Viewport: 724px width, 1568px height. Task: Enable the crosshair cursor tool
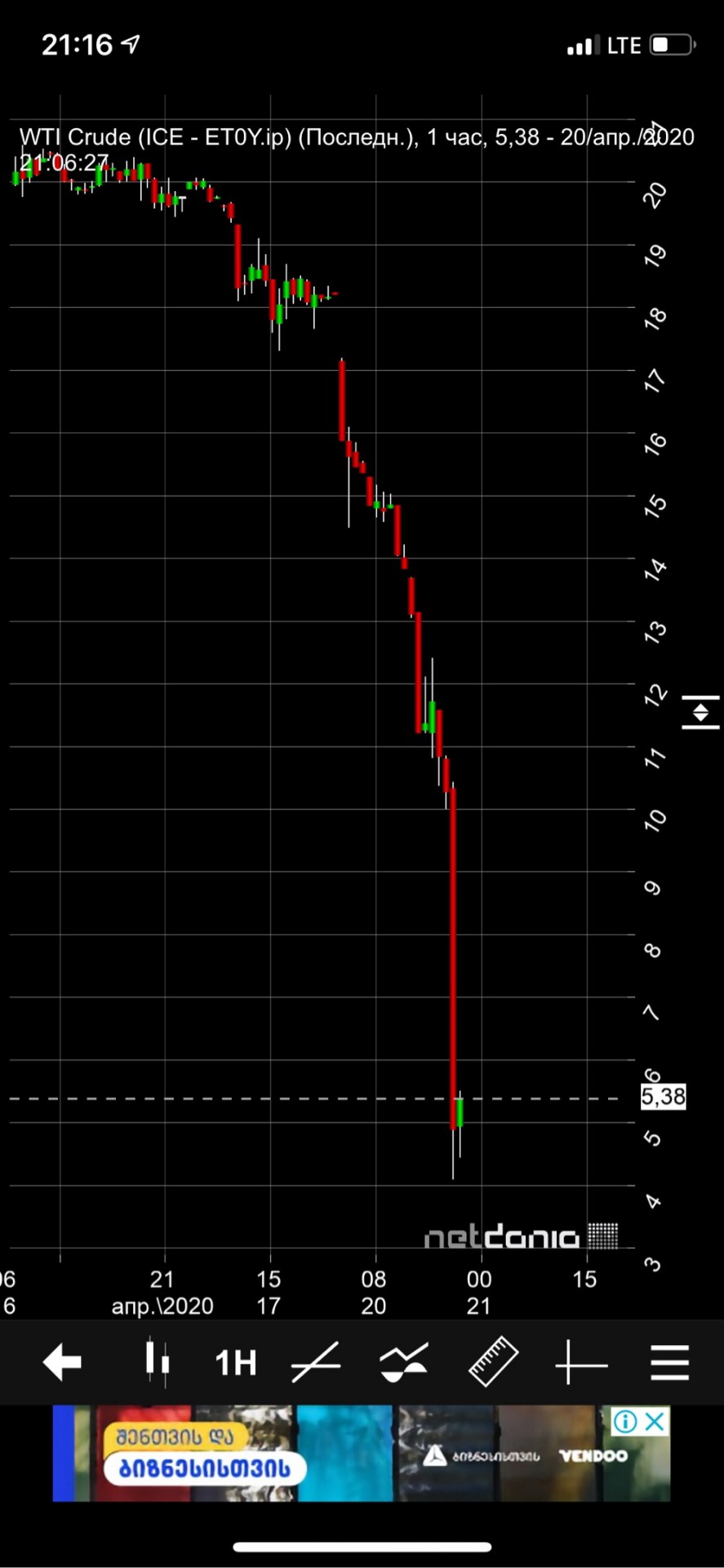coord(581,1362)
